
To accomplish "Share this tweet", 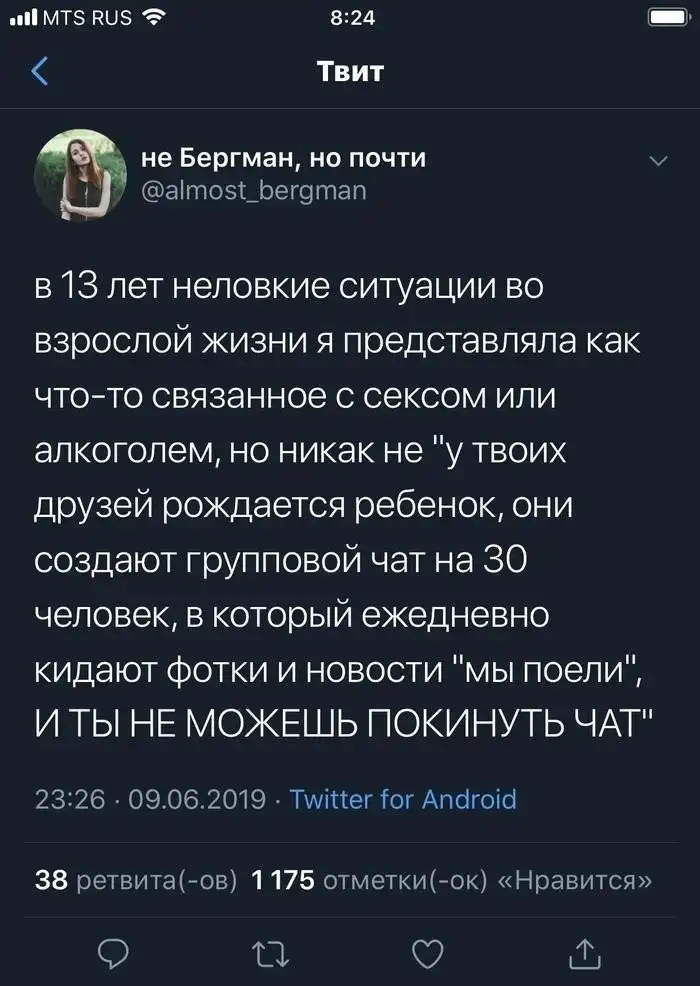I will pyautogui.click(x=584, y=955).
